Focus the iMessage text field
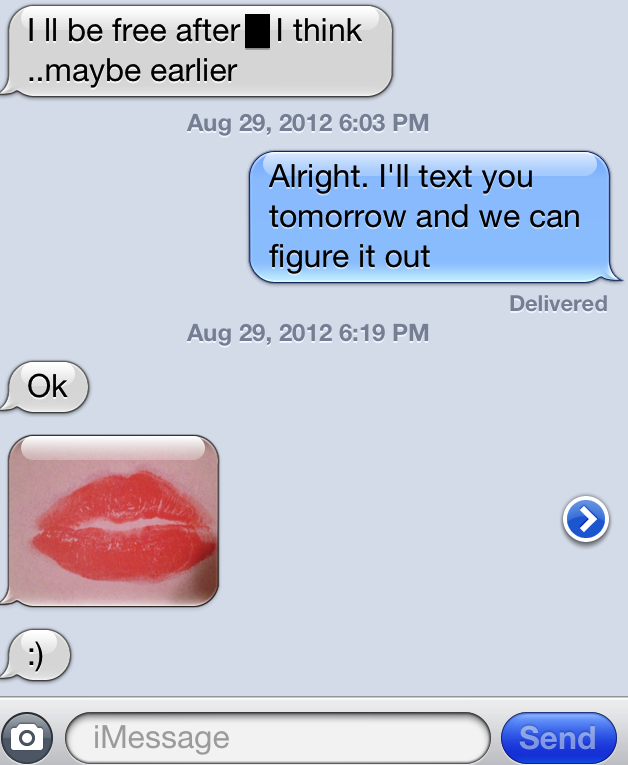The height and width of the screenshot is (765, 628). [x=278, y=739]
